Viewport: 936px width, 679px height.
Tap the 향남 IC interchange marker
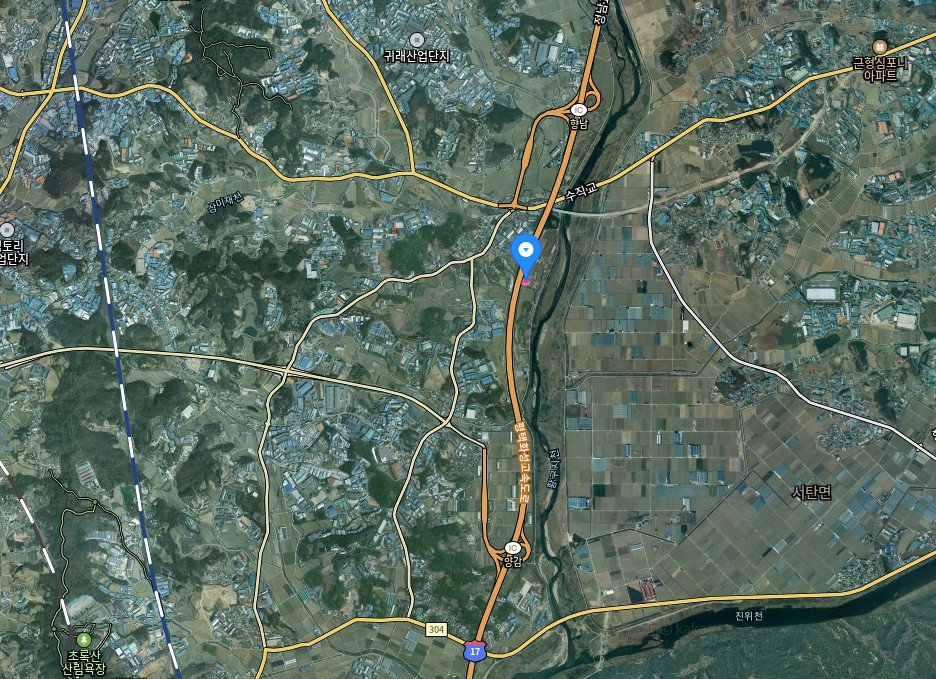pyautogui.click(x=579, y=109)
